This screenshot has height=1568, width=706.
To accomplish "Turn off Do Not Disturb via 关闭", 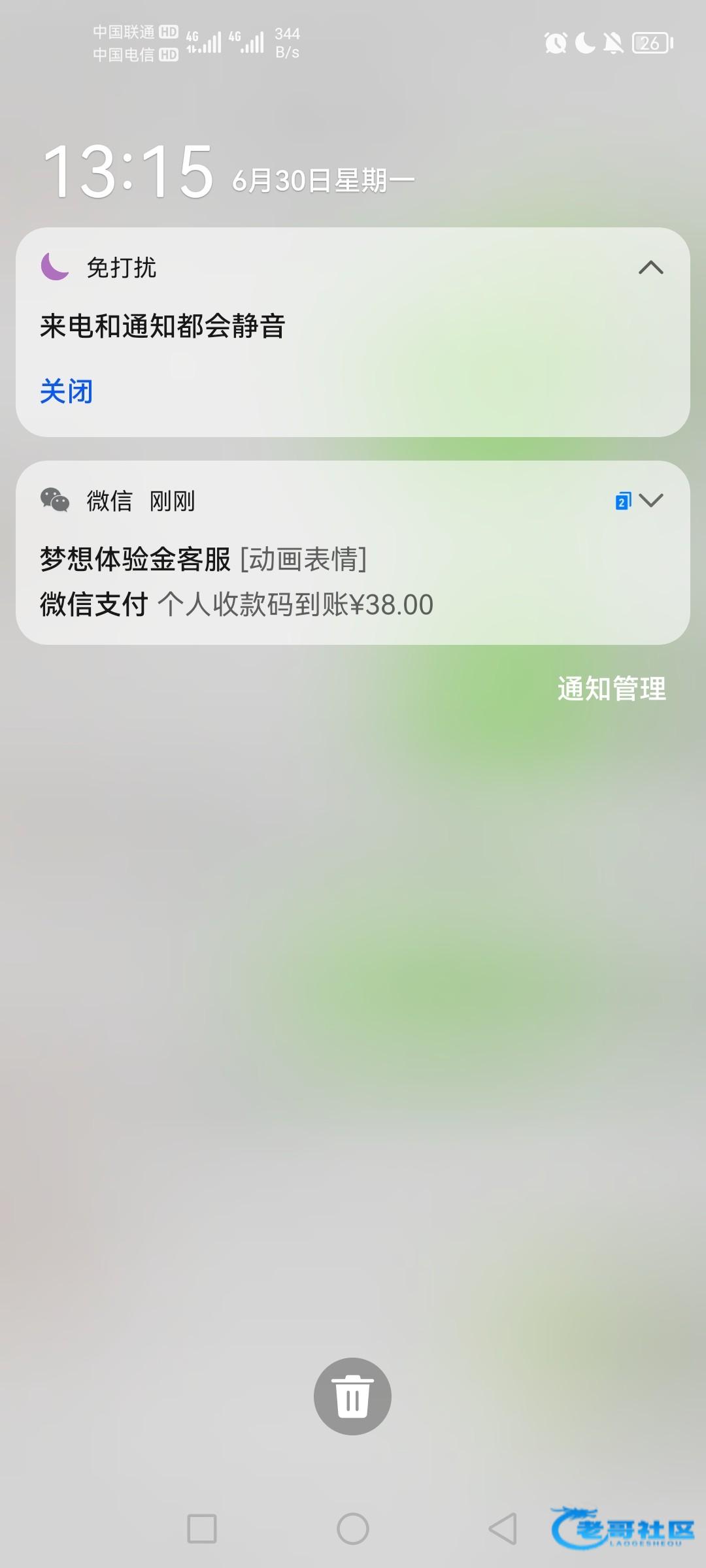I will (x=67, y=392).
